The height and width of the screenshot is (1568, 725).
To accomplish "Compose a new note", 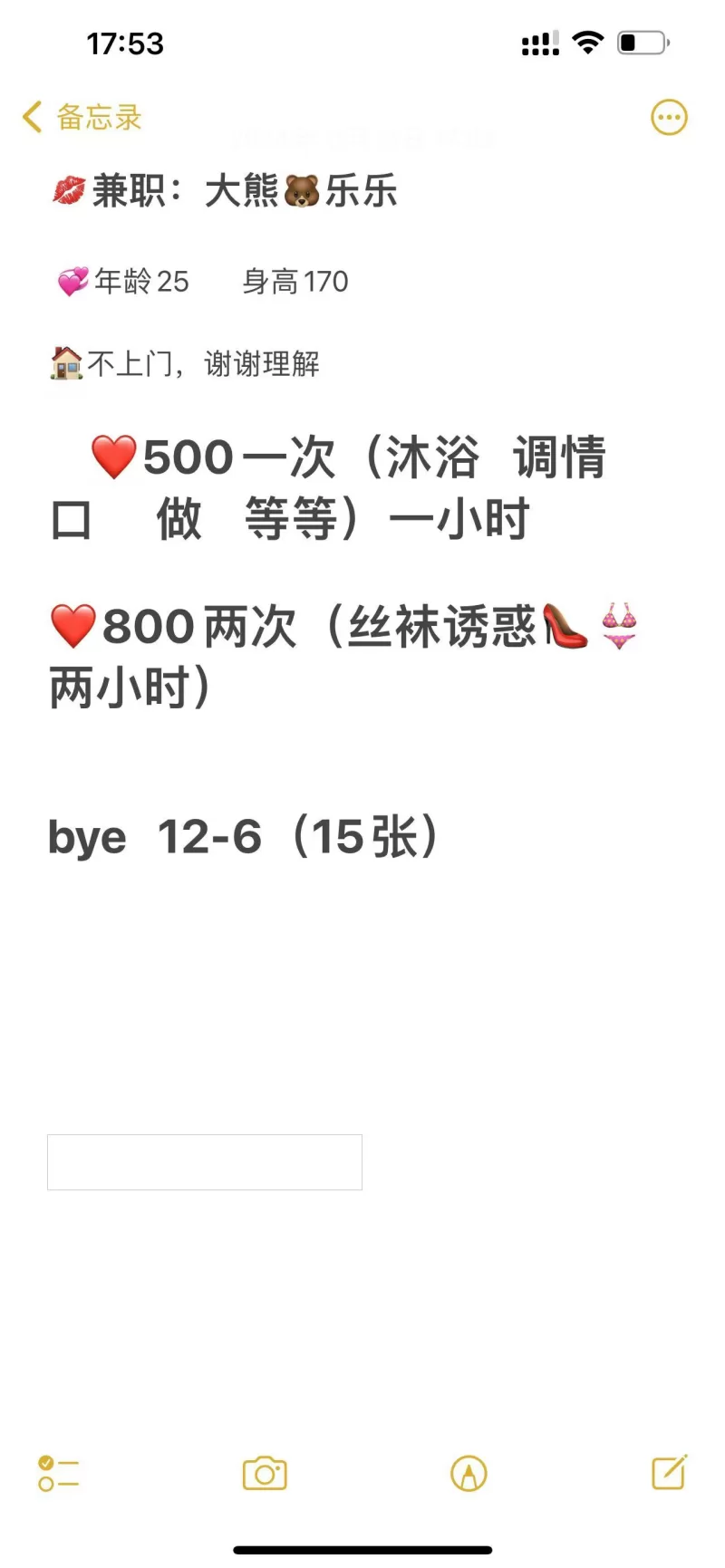I will (669, 1472).
